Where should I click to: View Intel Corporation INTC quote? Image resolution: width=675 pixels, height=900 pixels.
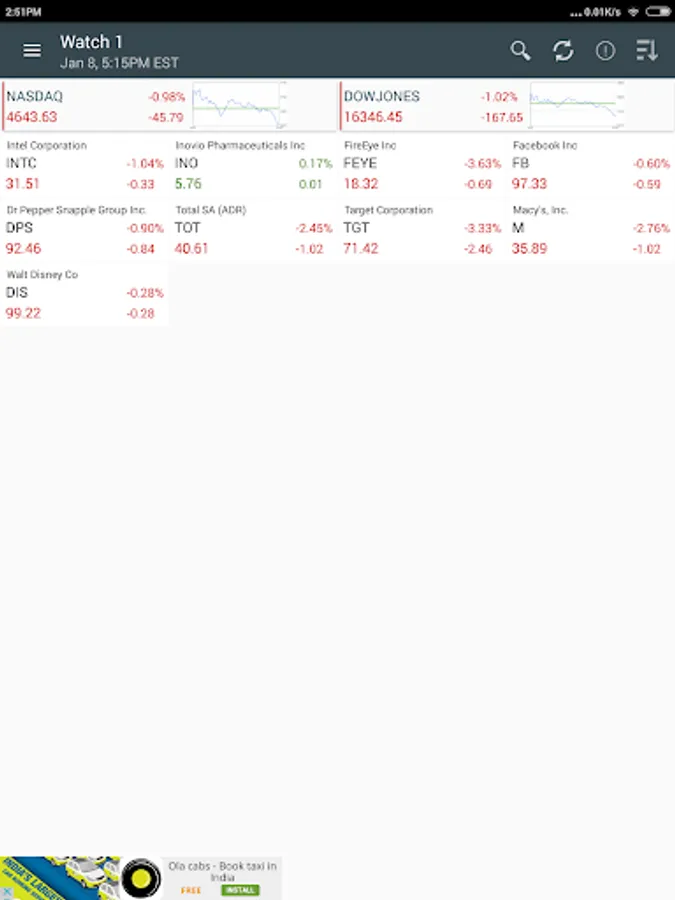click(84, 165)
